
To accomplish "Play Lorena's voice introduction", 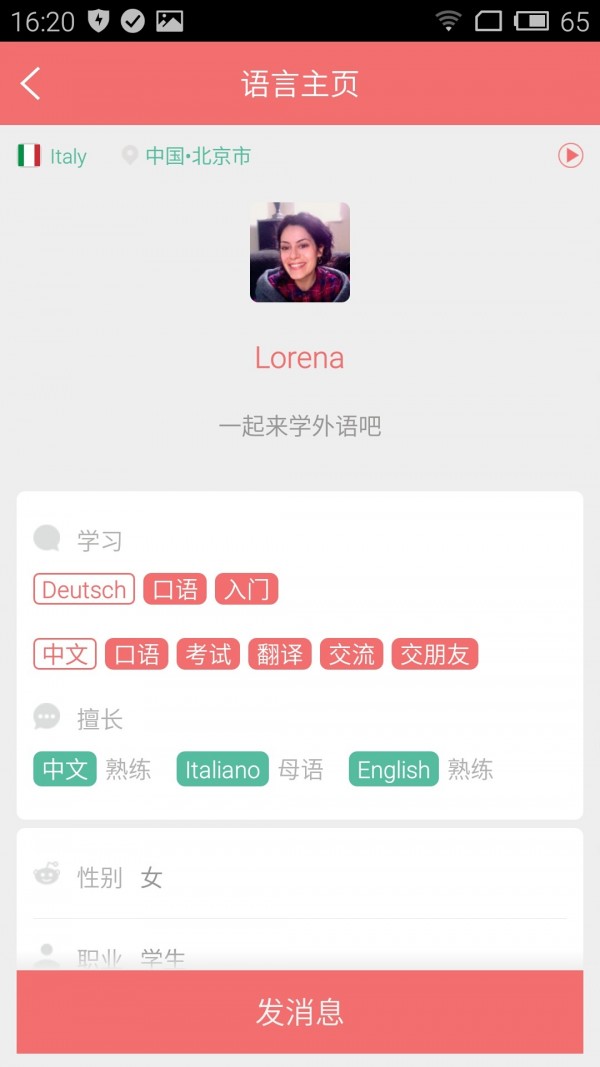I will tap(570, 156).
